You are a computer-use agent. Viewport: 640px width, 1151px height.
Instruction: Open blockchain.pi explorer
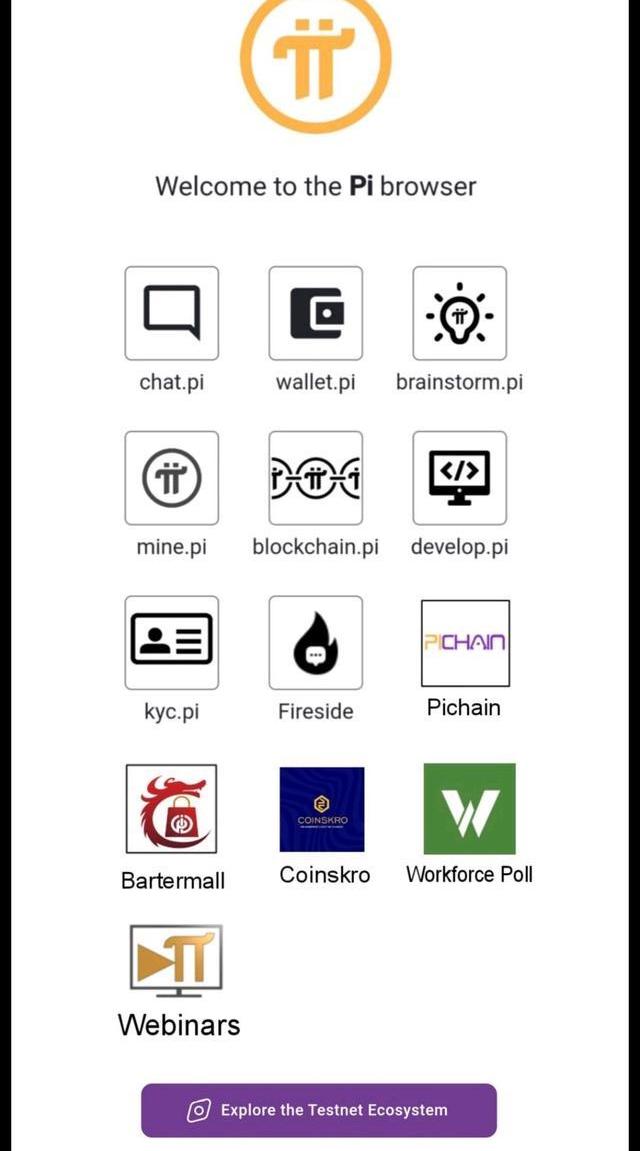(x=315, y=478)
